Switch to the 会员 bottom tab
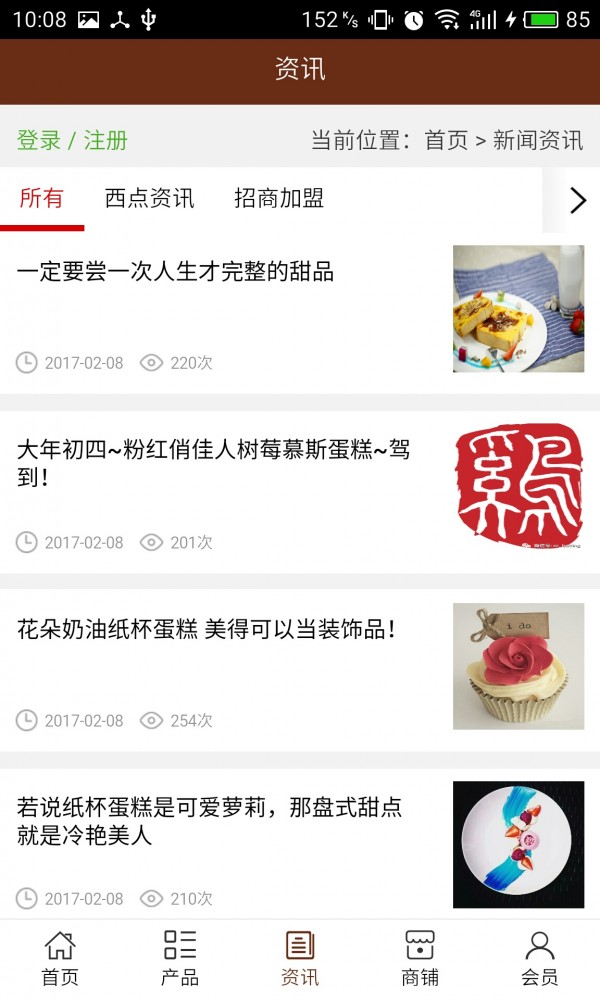The height and width of the screenshot is (1000, 600). click(540, 958)
